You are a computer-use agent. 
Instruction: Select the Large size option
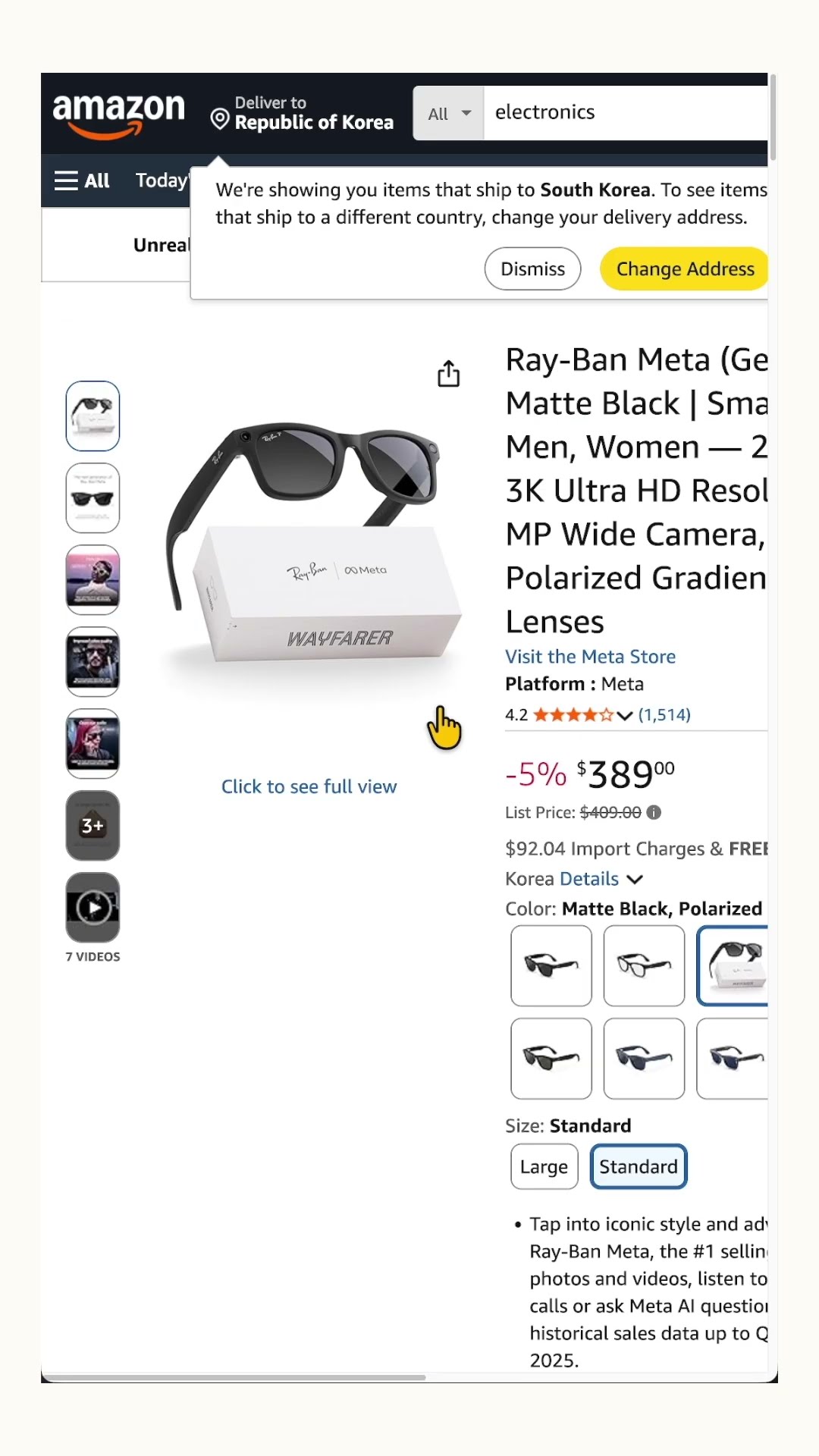[x=544, y=1167]
